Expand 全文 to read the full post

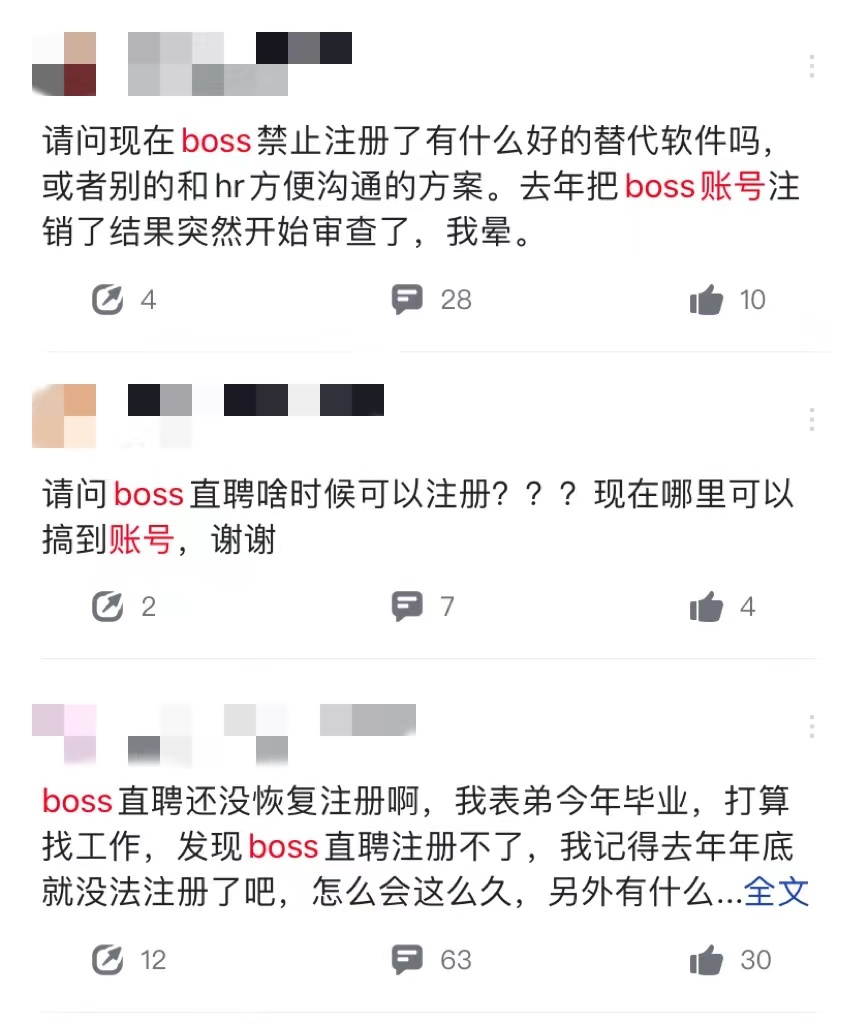(777, 892)
